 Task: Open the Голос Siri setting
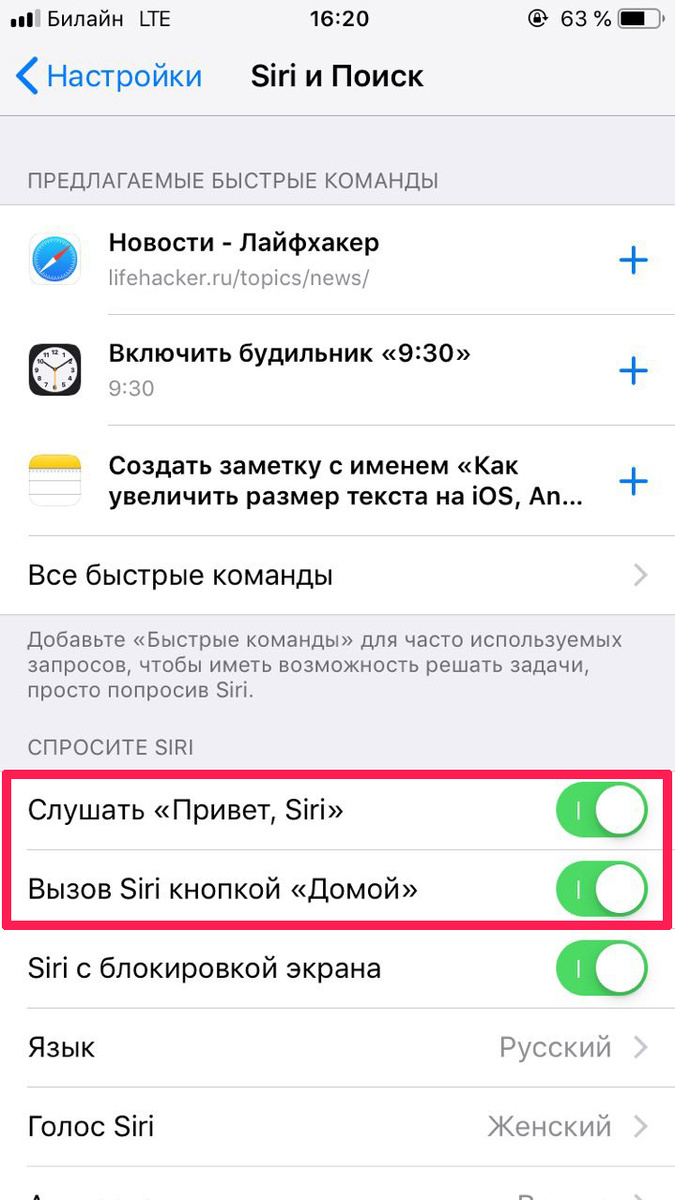click(x=337, y=1126)
